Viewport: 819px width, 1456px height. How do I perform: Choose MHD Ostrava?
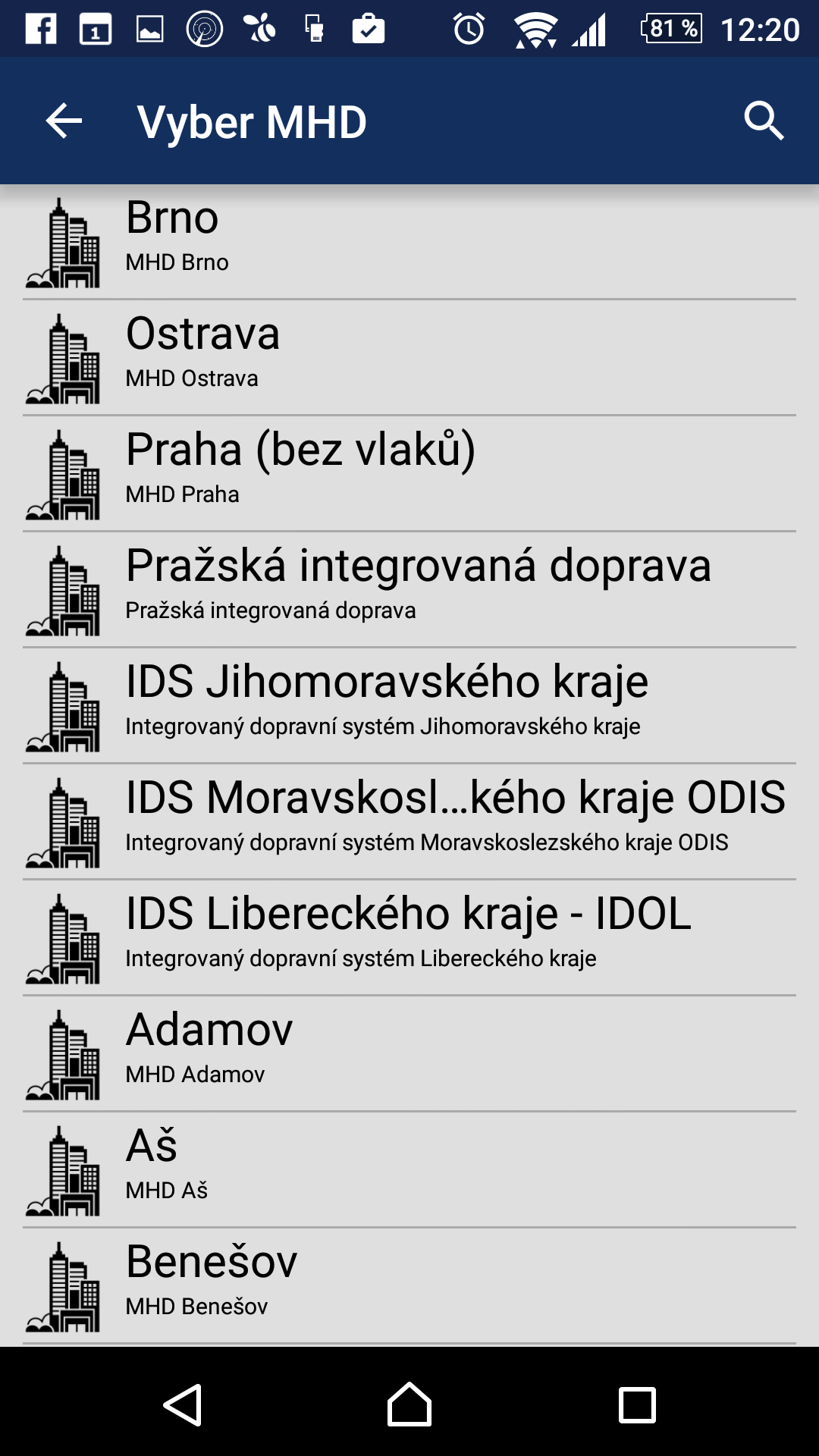tap(409, 358)
